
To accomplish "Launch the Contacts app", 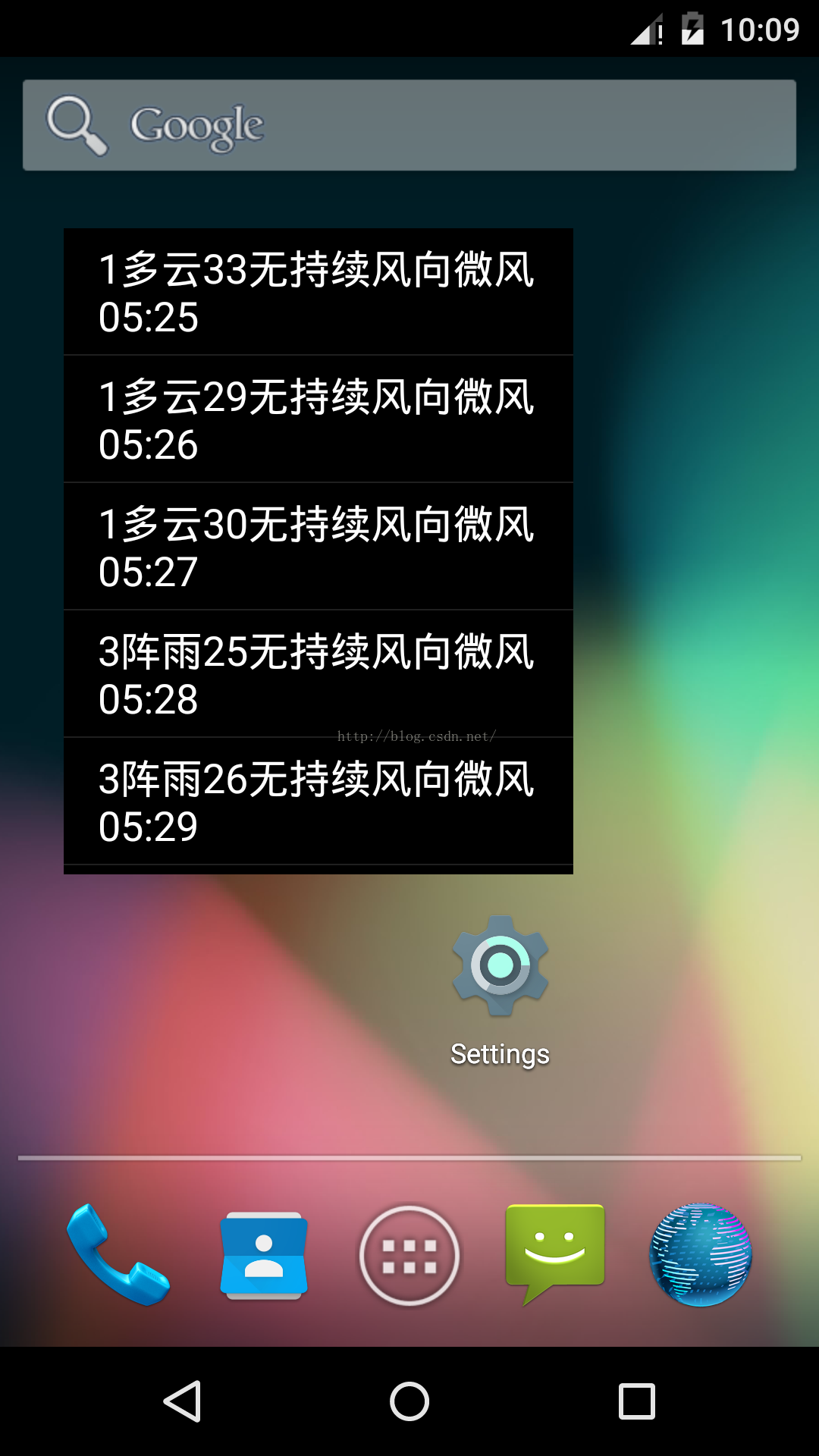I will tap(264, 1255).
